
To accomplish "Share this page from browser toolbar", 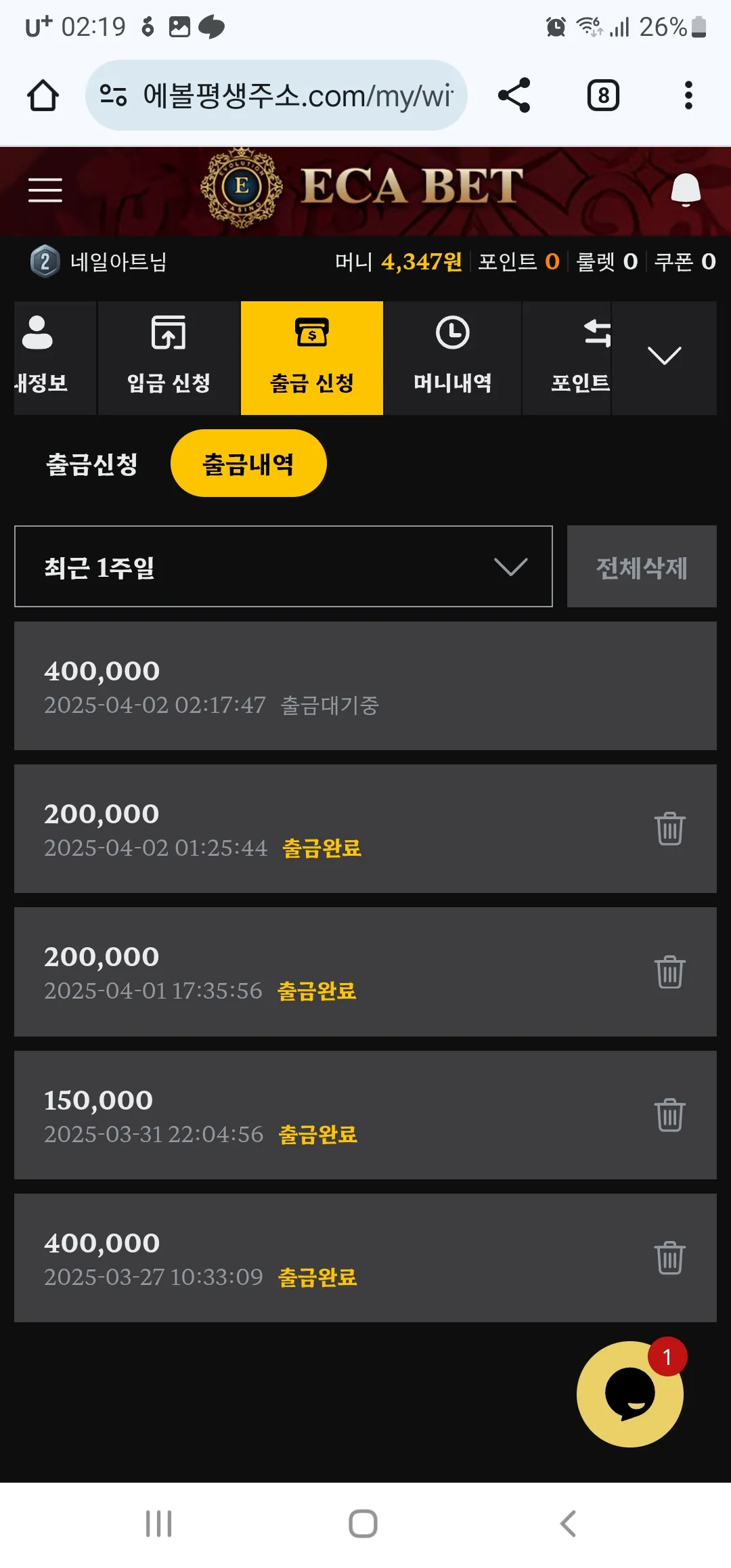I will [x=514, y=95].
